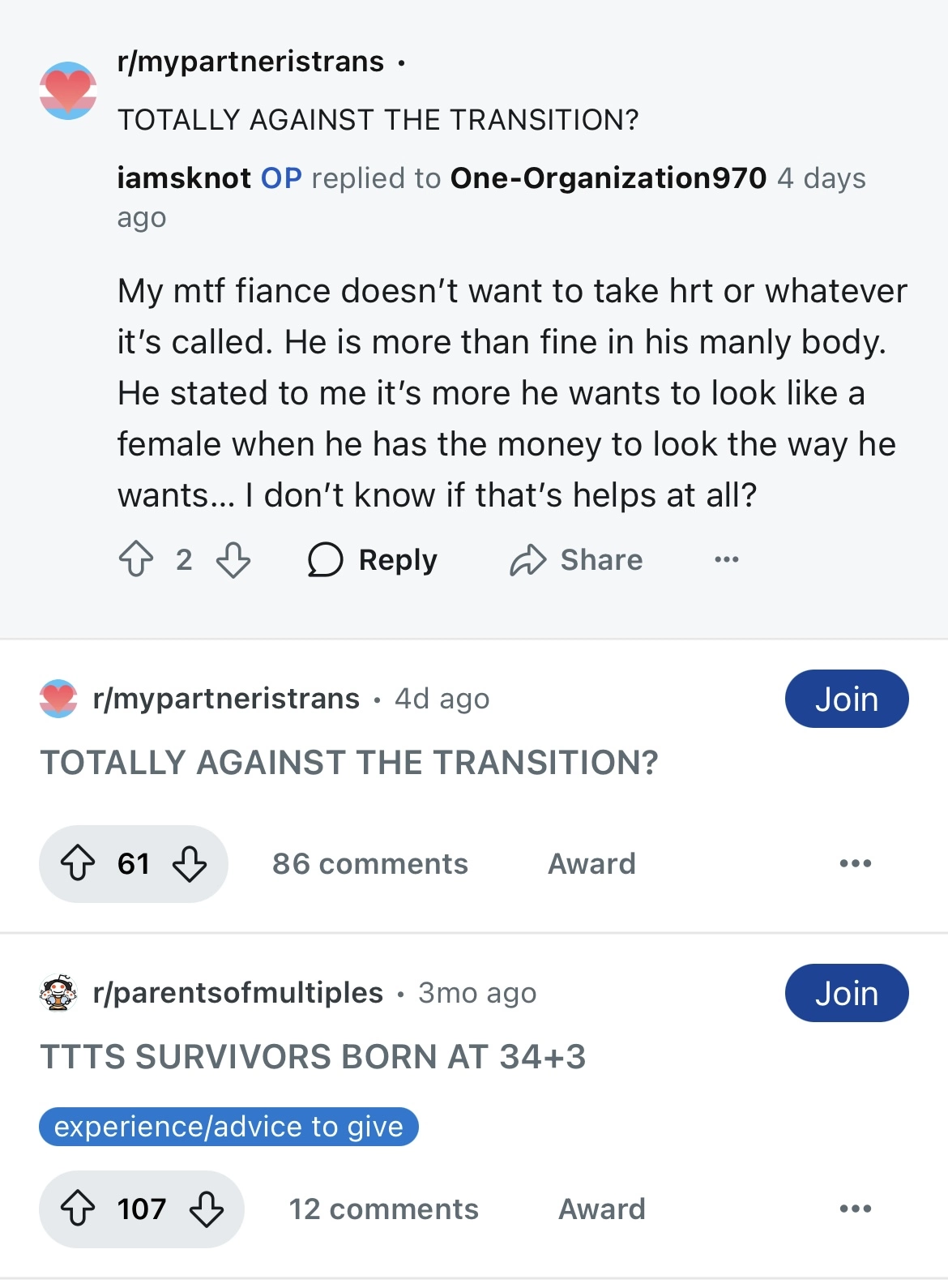Upvote the TTTS SURVIVORS post
Screen dimensions: 948x1288
(x=78, y=1209)
